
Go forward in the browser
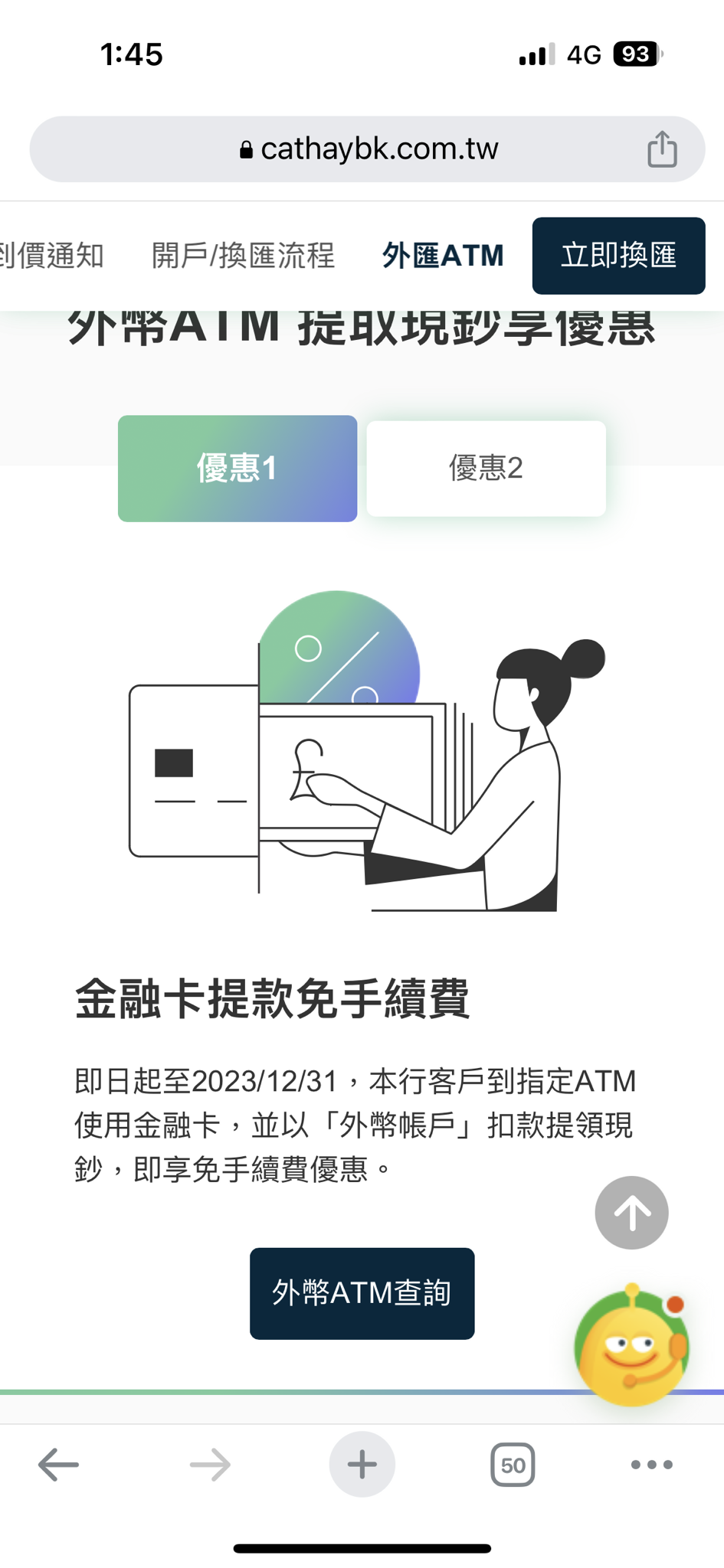pyautogui.click(x=210, y=1465)
